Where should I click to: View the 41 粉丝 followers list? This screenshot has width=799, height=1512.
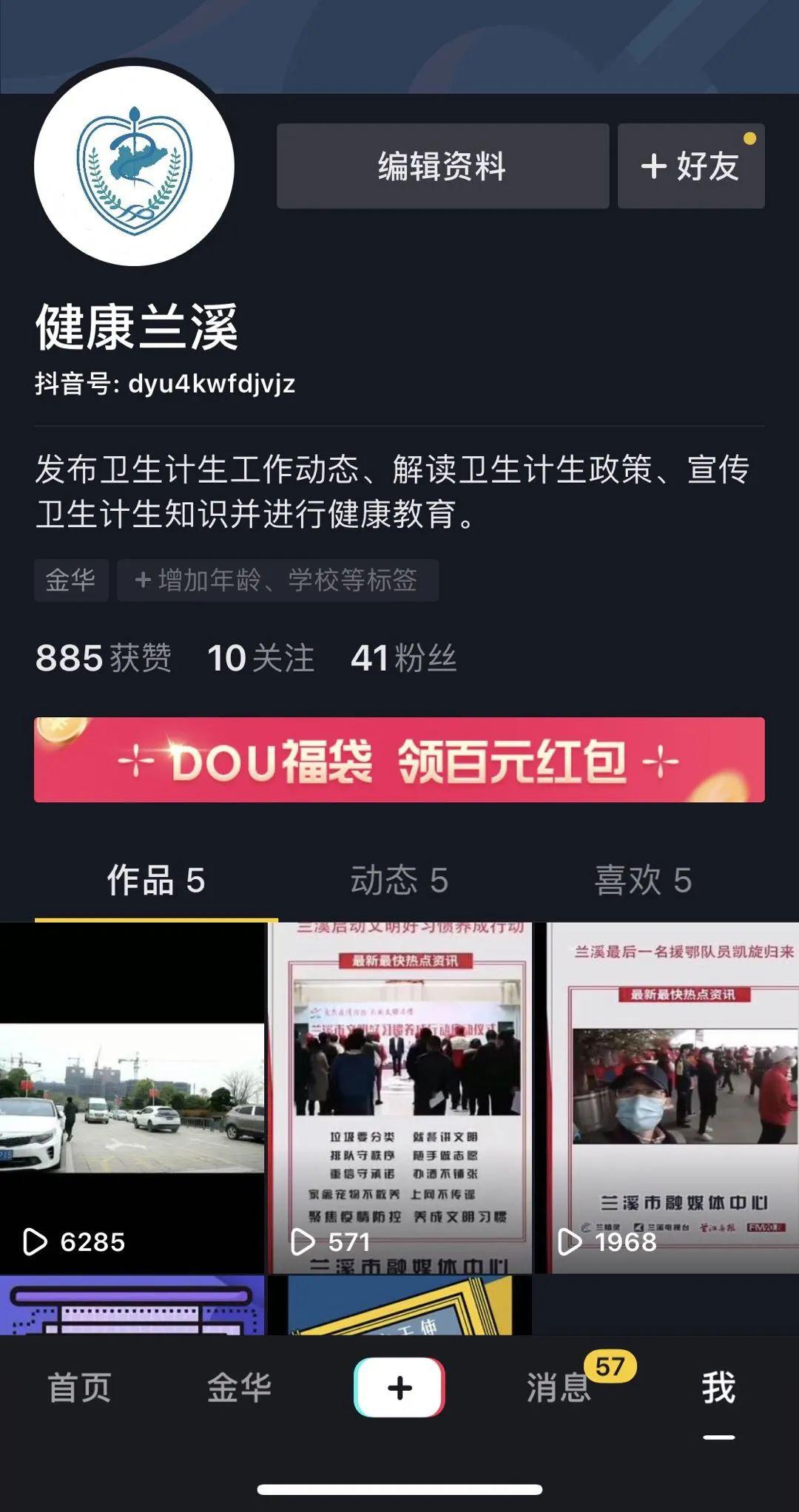pos(403,657)
